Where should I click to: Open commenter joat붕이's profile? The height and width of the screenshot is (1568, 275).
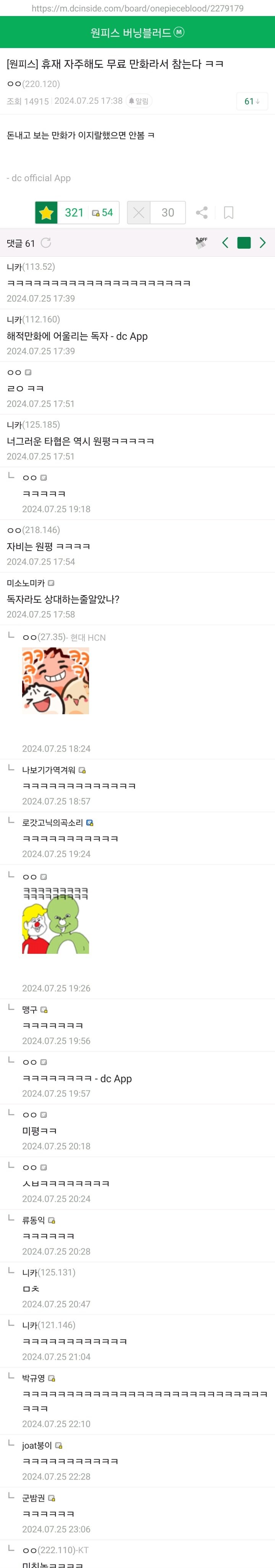click(x=37, y=1445)
